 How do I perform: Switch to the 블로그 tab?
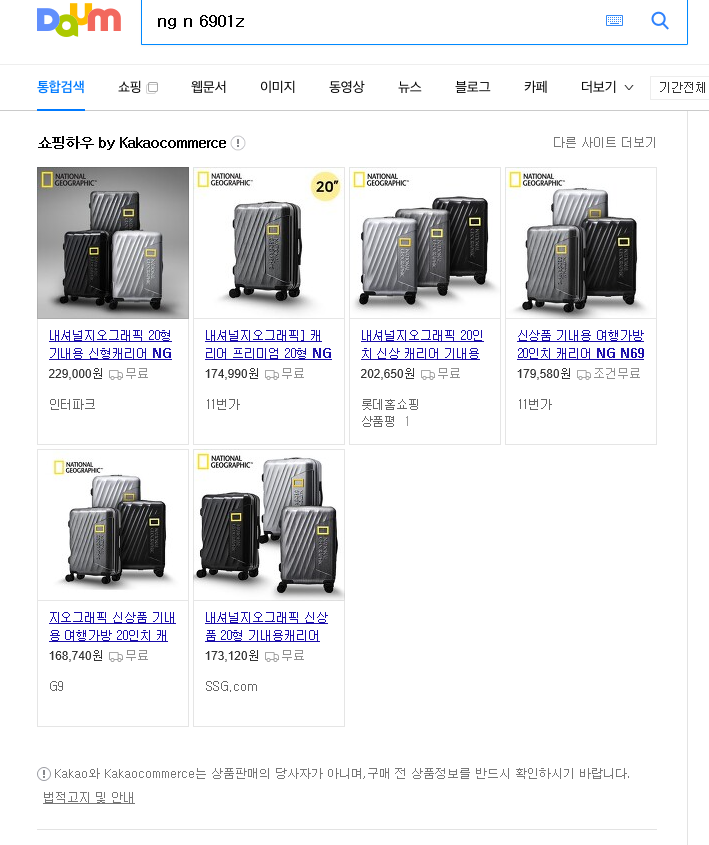[472, 87]
